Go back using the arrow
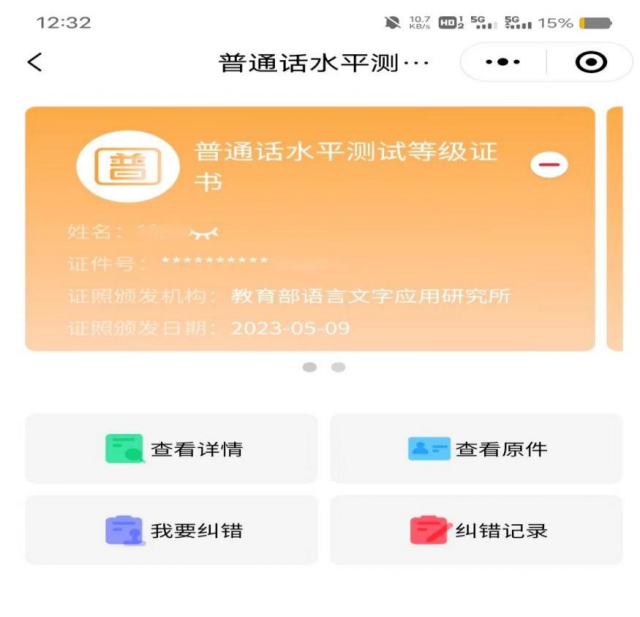The image size is (640, 617). point(35,62)
